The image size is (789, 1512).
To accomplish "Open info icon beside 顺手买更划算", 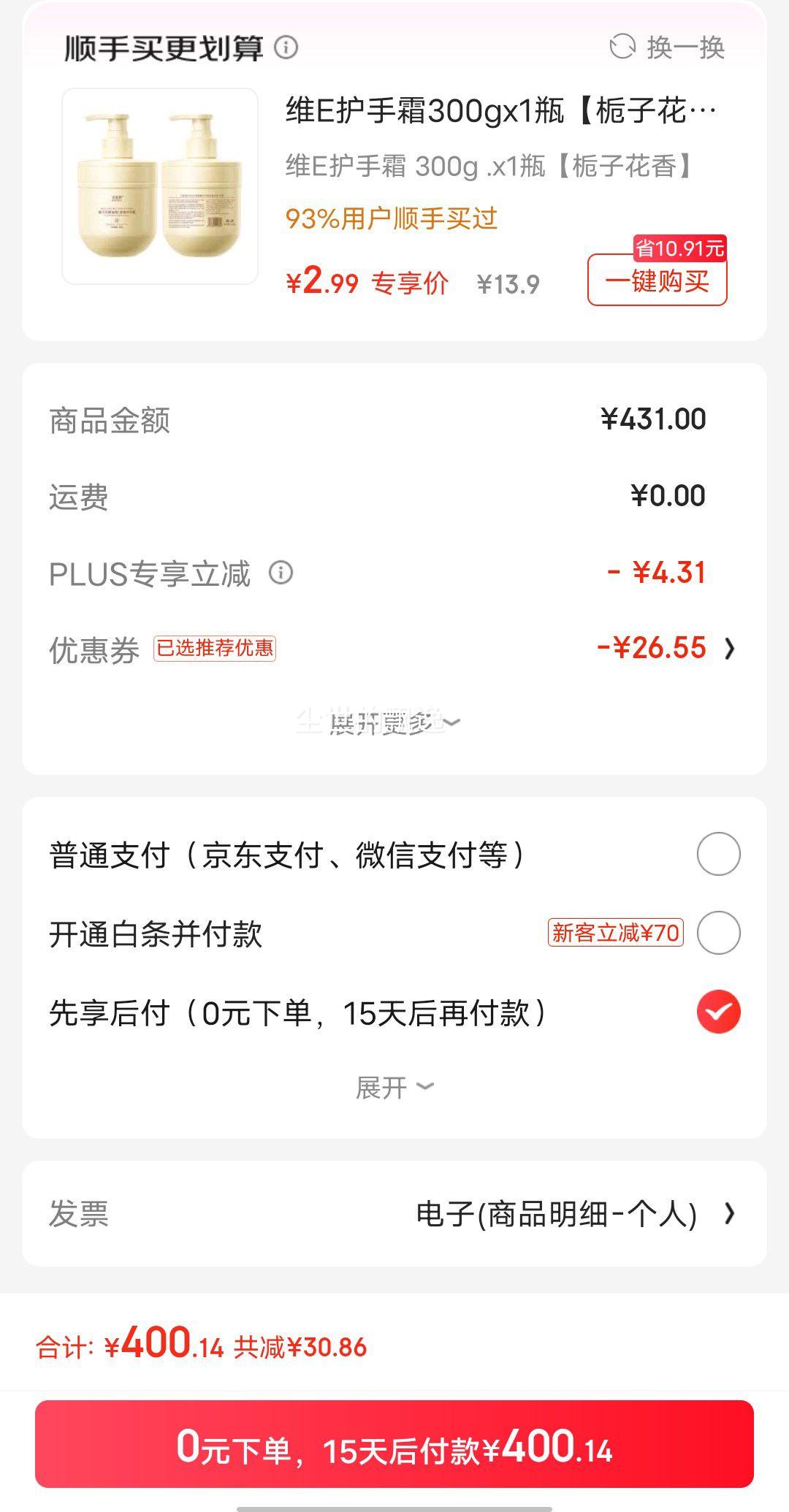I will click(x=286, y=47).
